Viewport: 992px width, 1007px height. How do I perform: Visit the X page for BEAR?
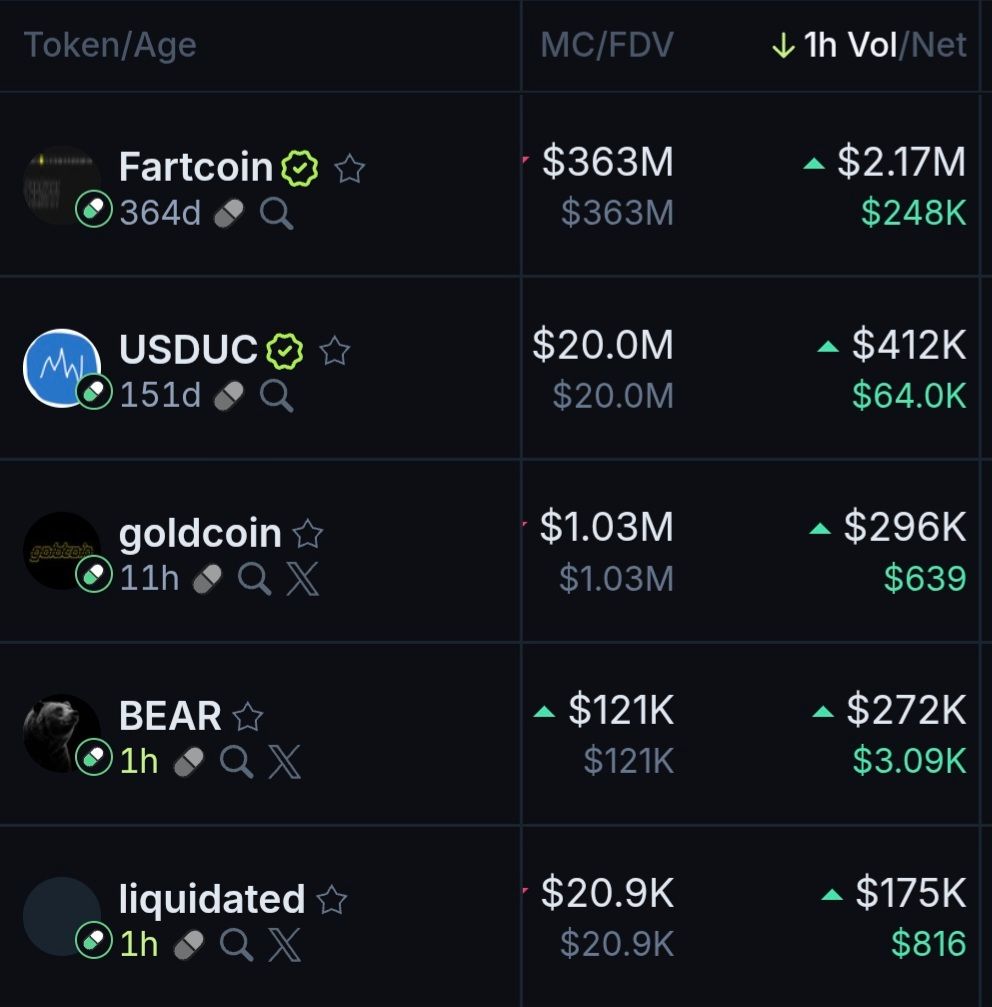pyautogui.click(x=284, y=762)
